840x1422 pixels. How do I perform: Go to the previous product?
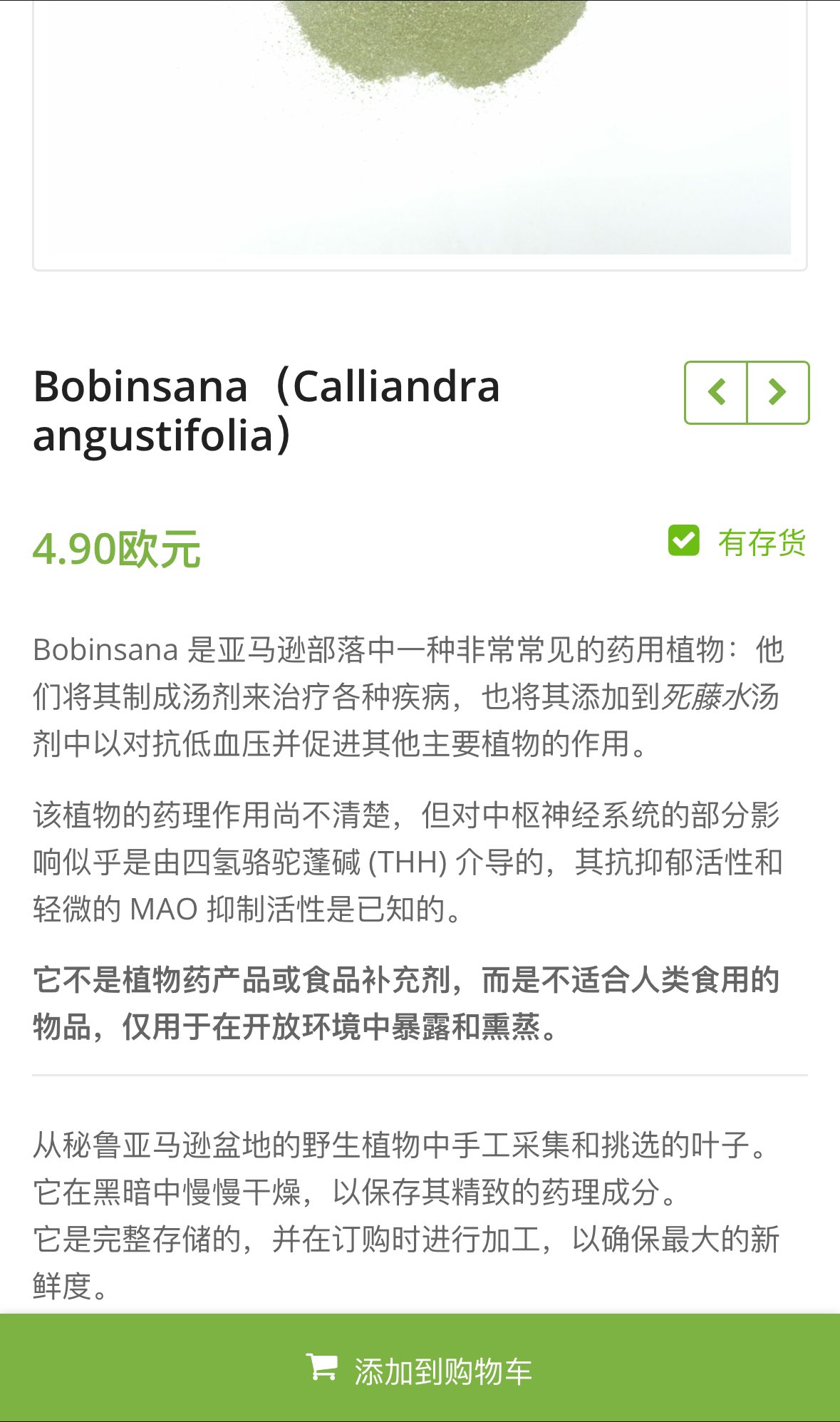point(716,393)
